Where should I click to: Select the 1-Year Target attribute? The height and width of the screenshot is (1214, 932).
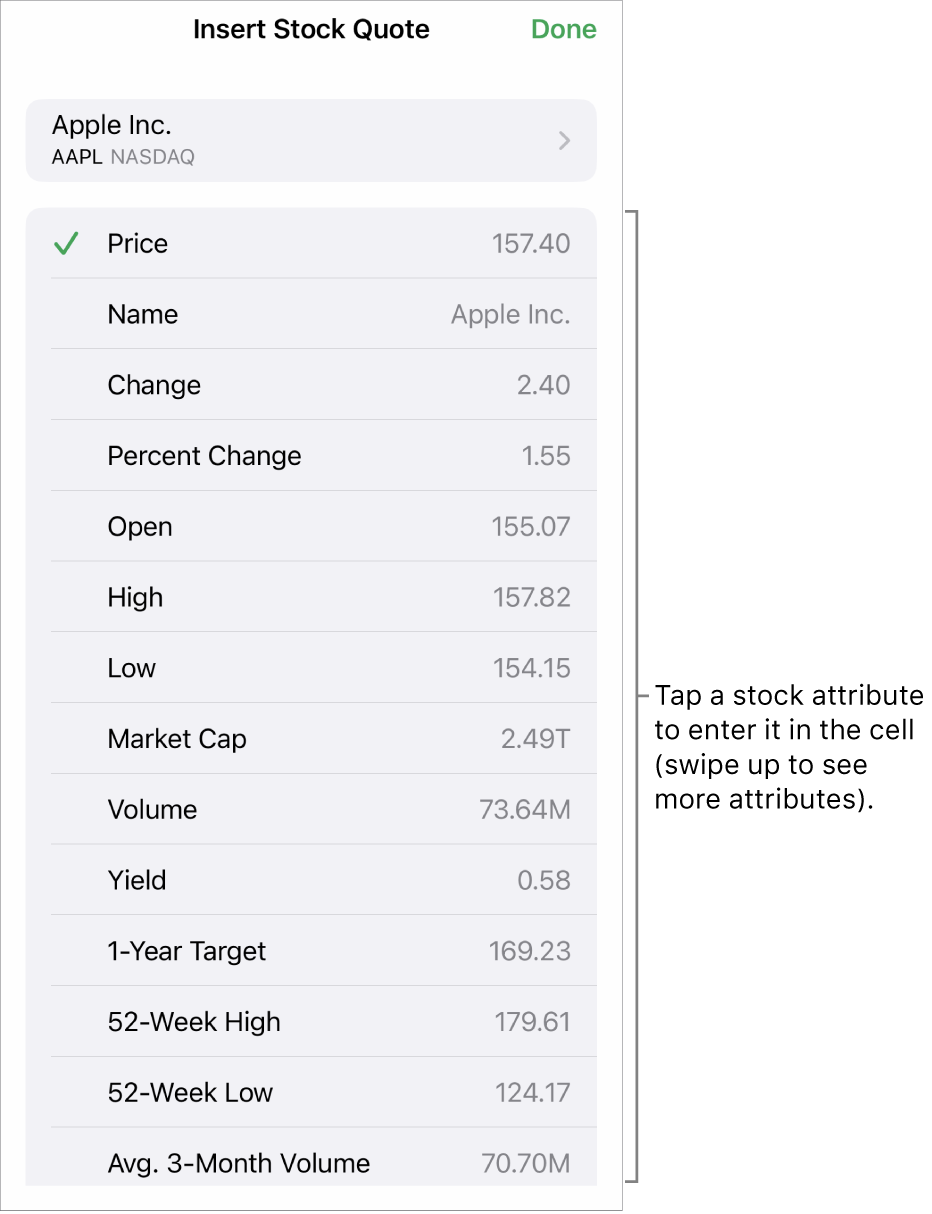tap(310, 951)
